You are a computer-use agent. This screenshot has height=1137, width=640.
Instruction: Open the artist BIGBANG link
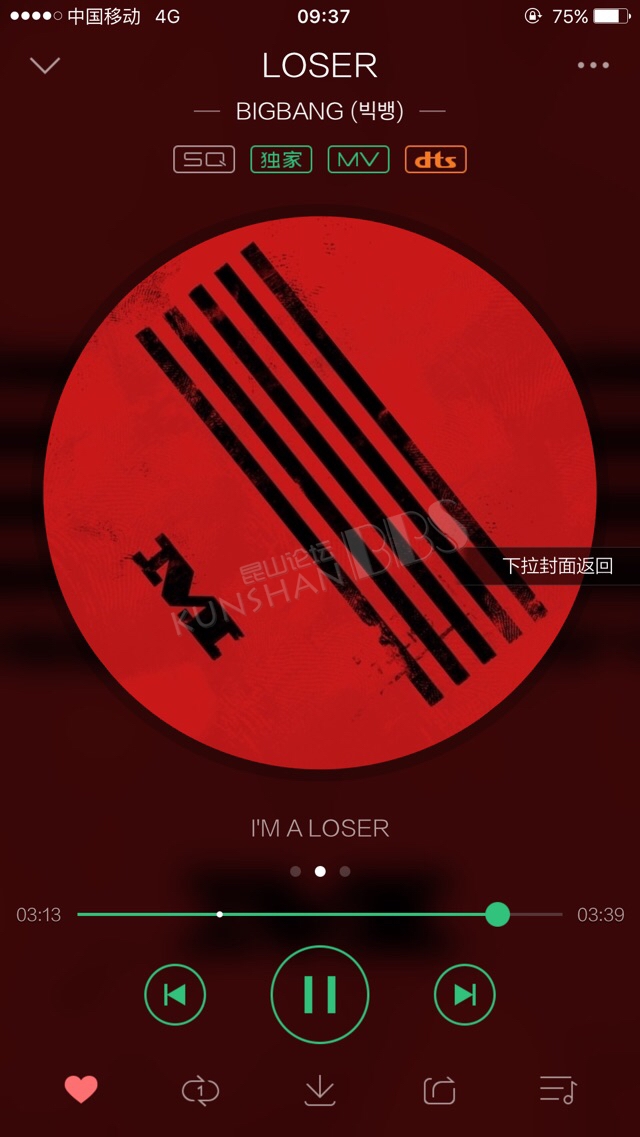tap(320, 112)
